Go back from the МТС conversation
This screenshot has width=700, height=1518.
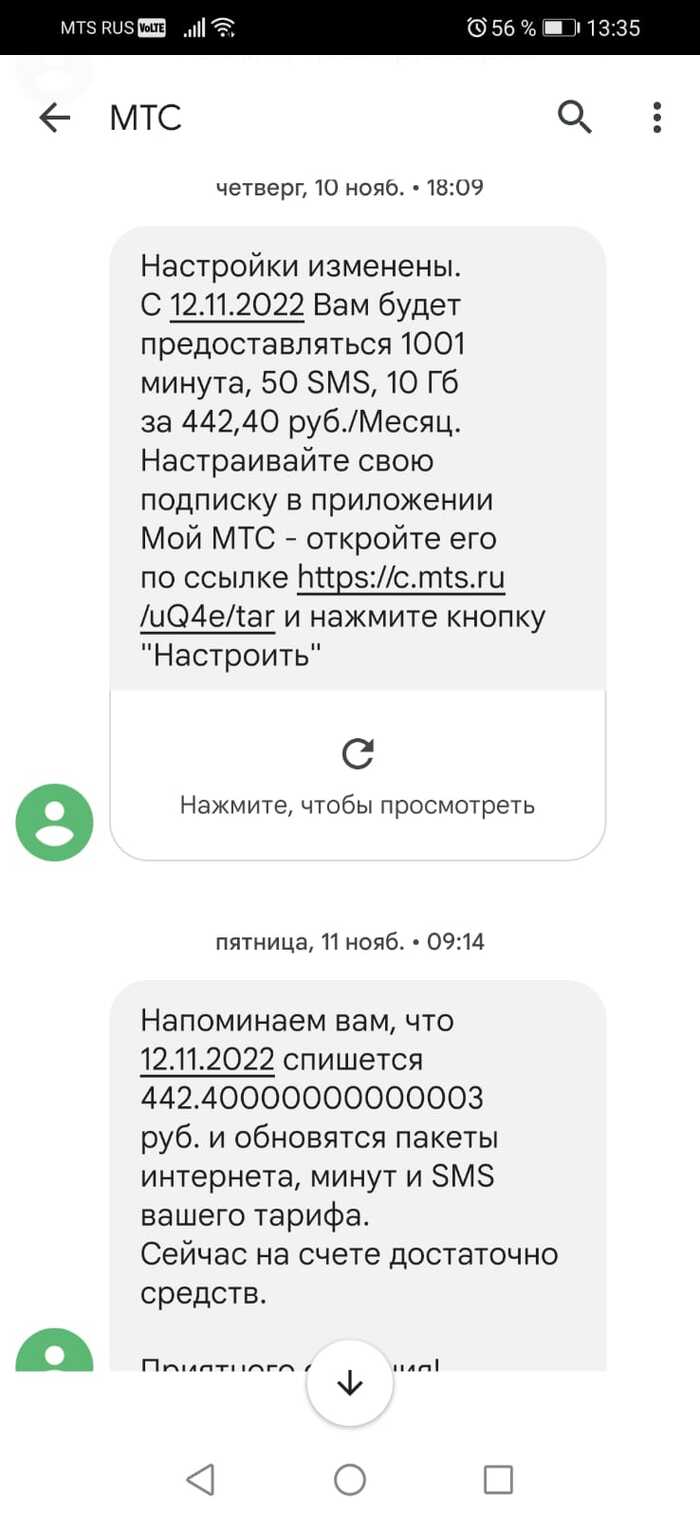click(55, 118)
